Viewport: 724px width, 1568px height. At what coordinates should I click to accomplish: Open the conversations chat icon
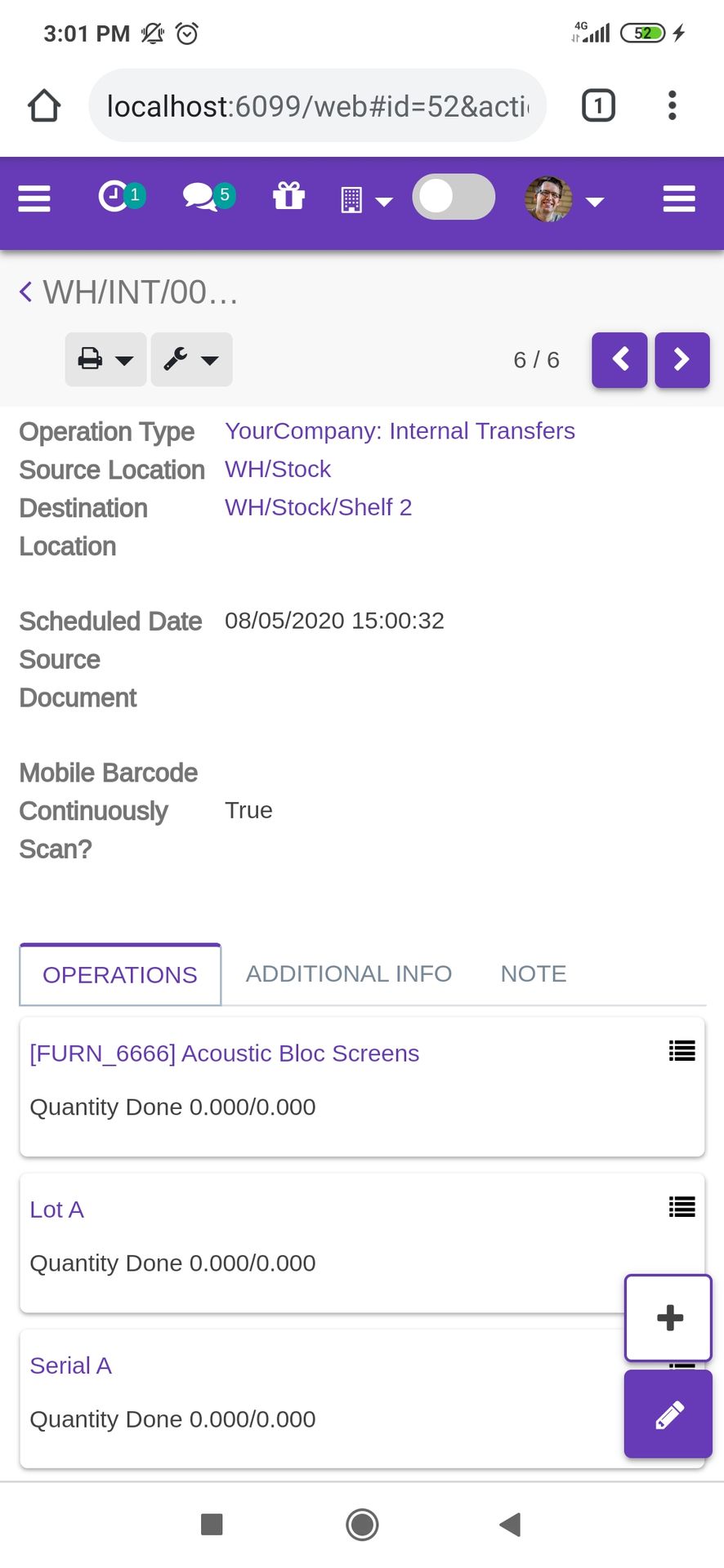tap(209, 197)
